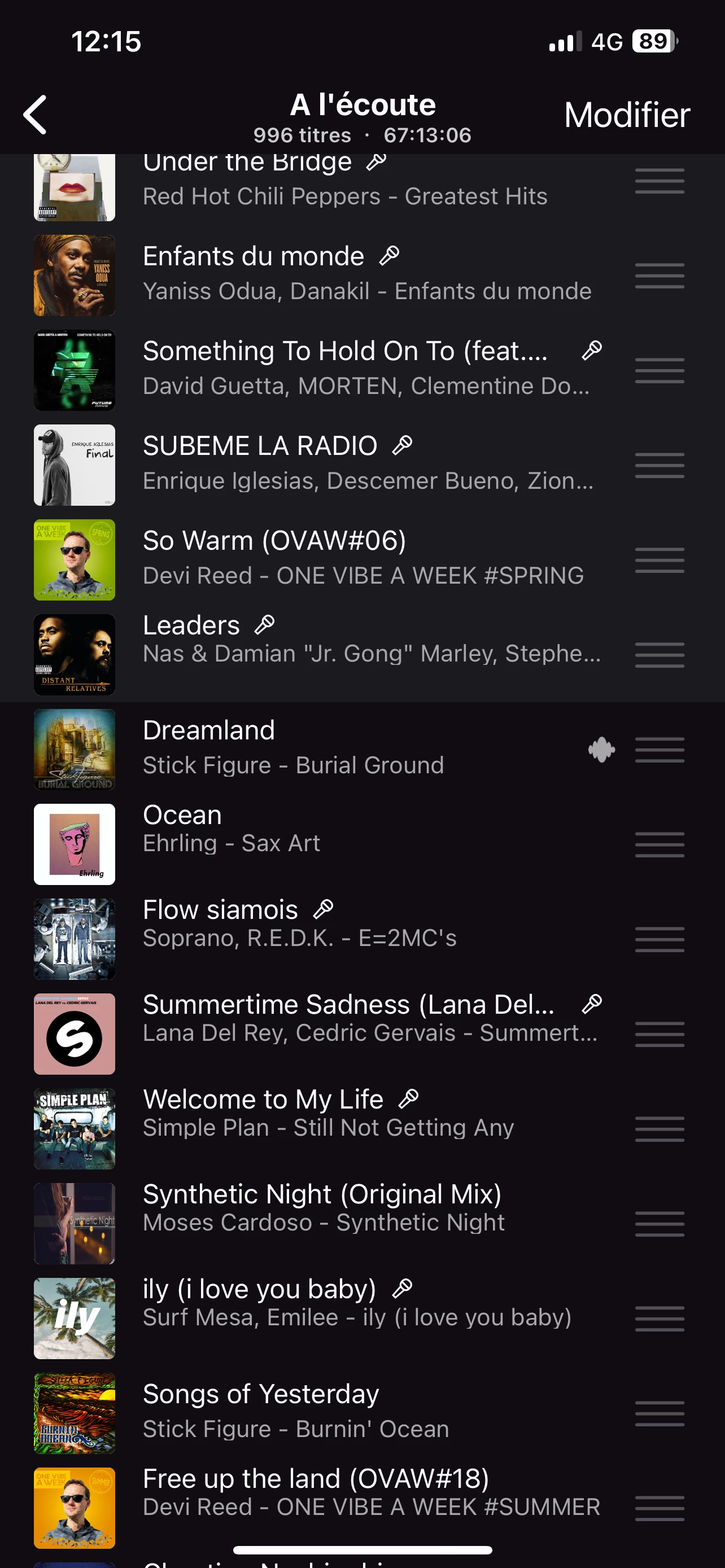Select SUBEME LA RADIO by Enrique Iglesias
Viewport: 725px width, 1568px height.
365,463
